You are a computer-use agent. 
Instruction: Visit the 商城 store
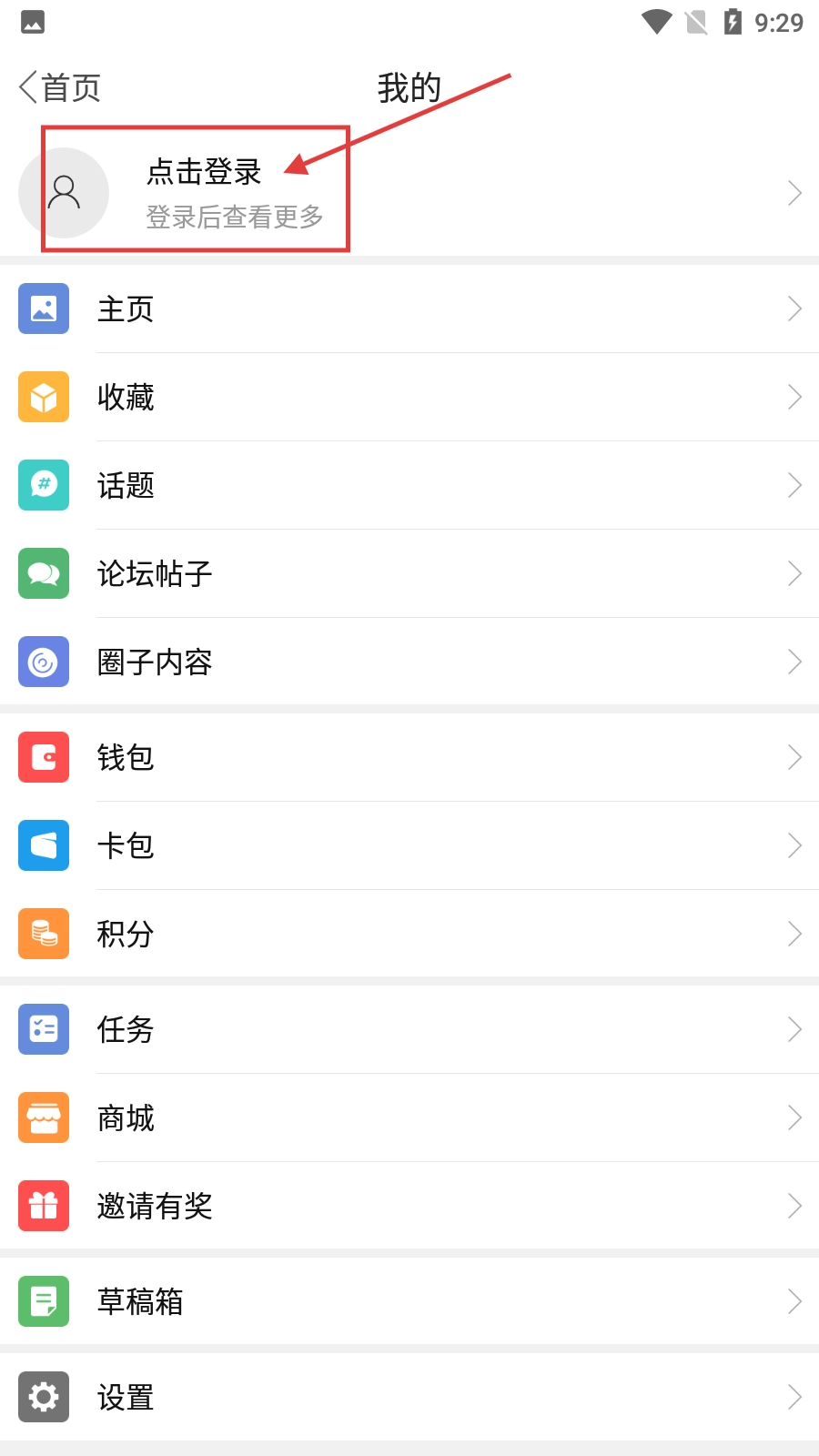tap(409, 1118)
